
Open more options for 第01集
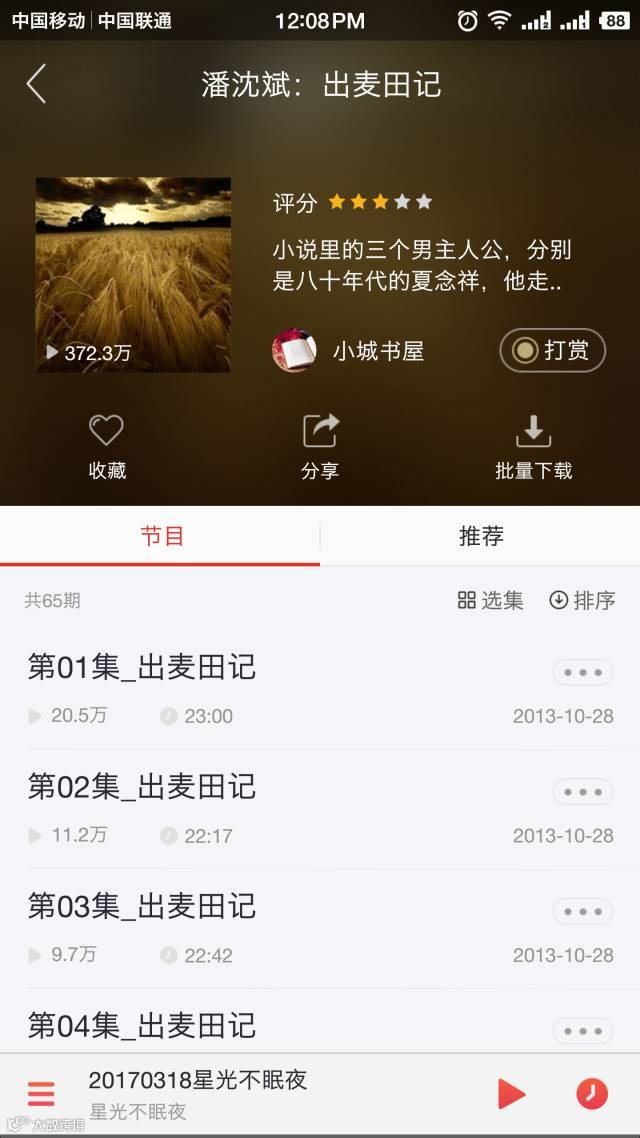coord(582,672)
